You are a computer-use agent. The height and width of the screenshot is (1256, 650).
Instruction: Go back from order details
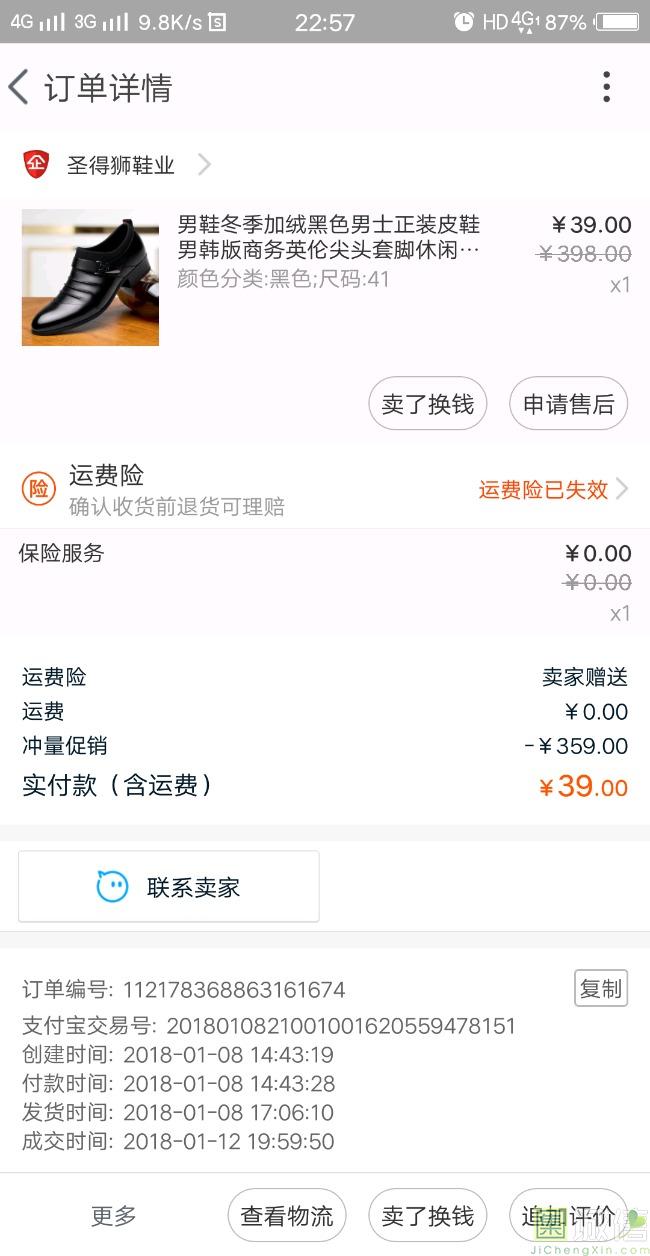(x=20, y=88)
